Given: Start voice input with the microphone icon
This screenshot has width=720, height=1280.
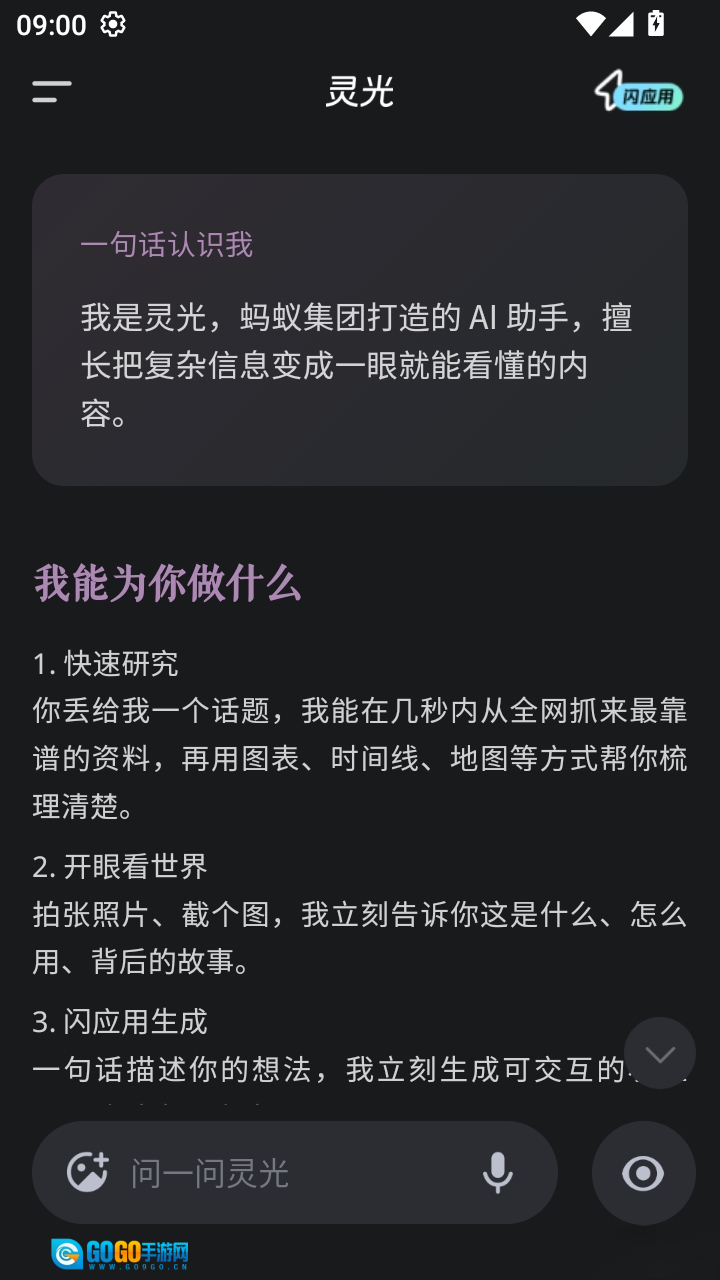Looking at the screenshot, I should pyautogui.click(x=498, y=1174).
